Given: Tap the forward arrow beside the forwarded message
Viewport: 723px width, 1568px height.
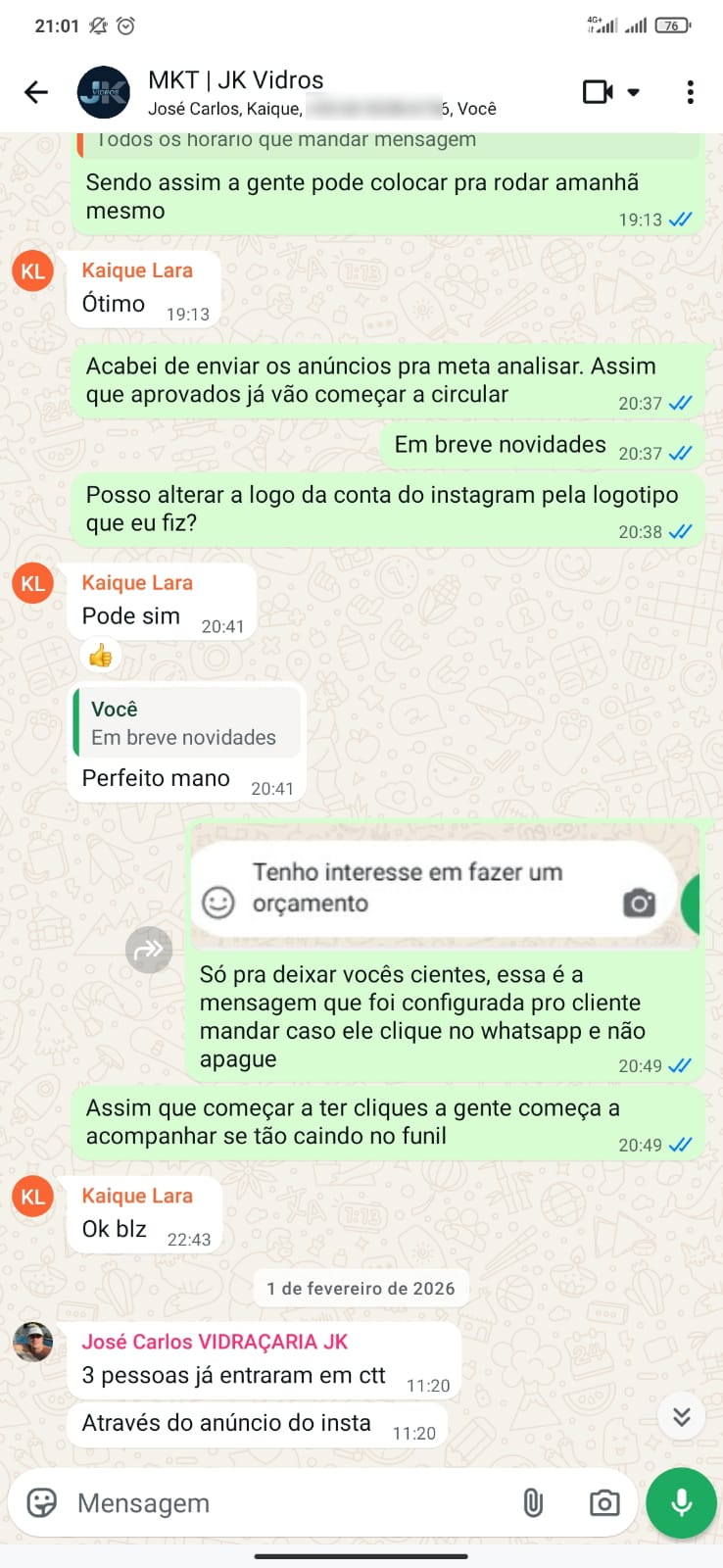Looking at the screenshot, I should point(149,949).
